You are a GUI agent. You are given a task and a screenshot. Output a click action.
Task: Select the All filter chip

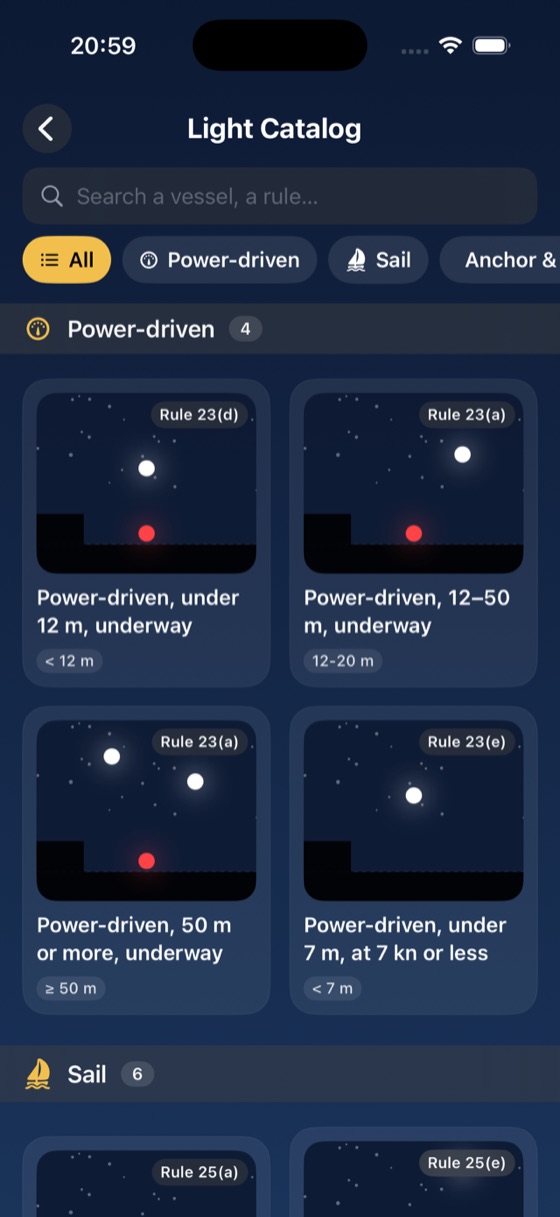(x=67, y=260)
